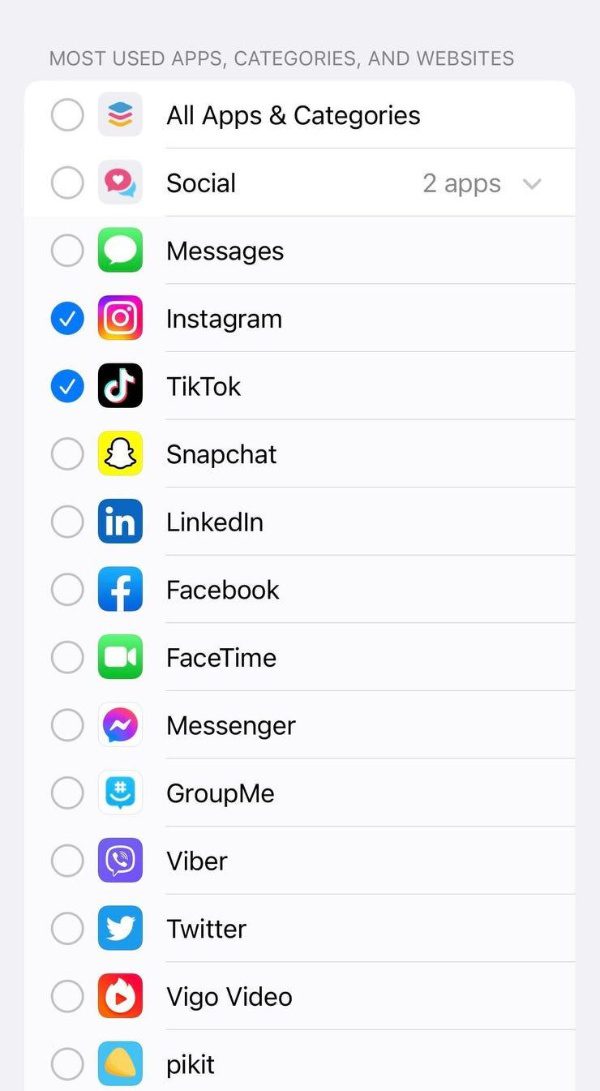Check Snapchat
Screen dimensions: 600x1091
[x=68, y=454]
